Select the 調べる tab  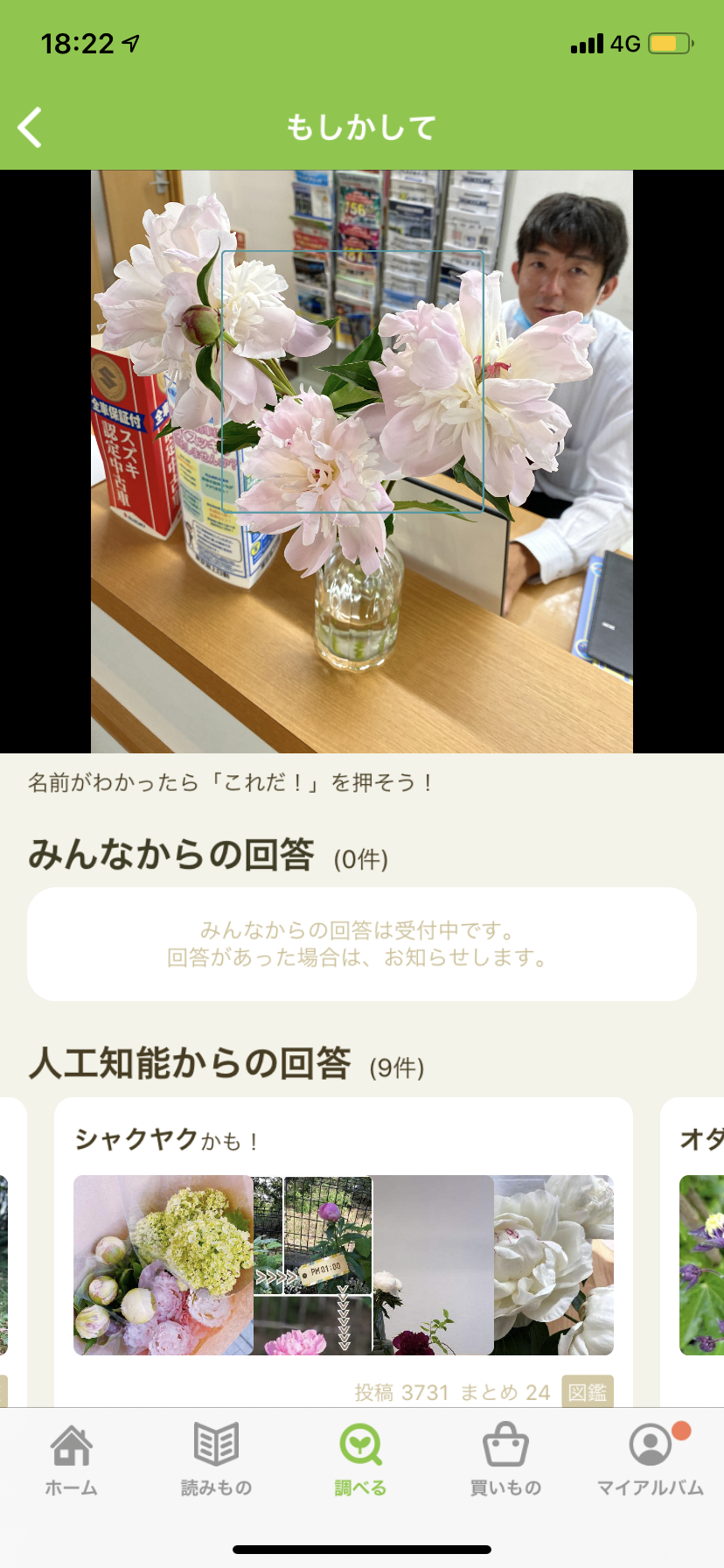click(361, 1459)
